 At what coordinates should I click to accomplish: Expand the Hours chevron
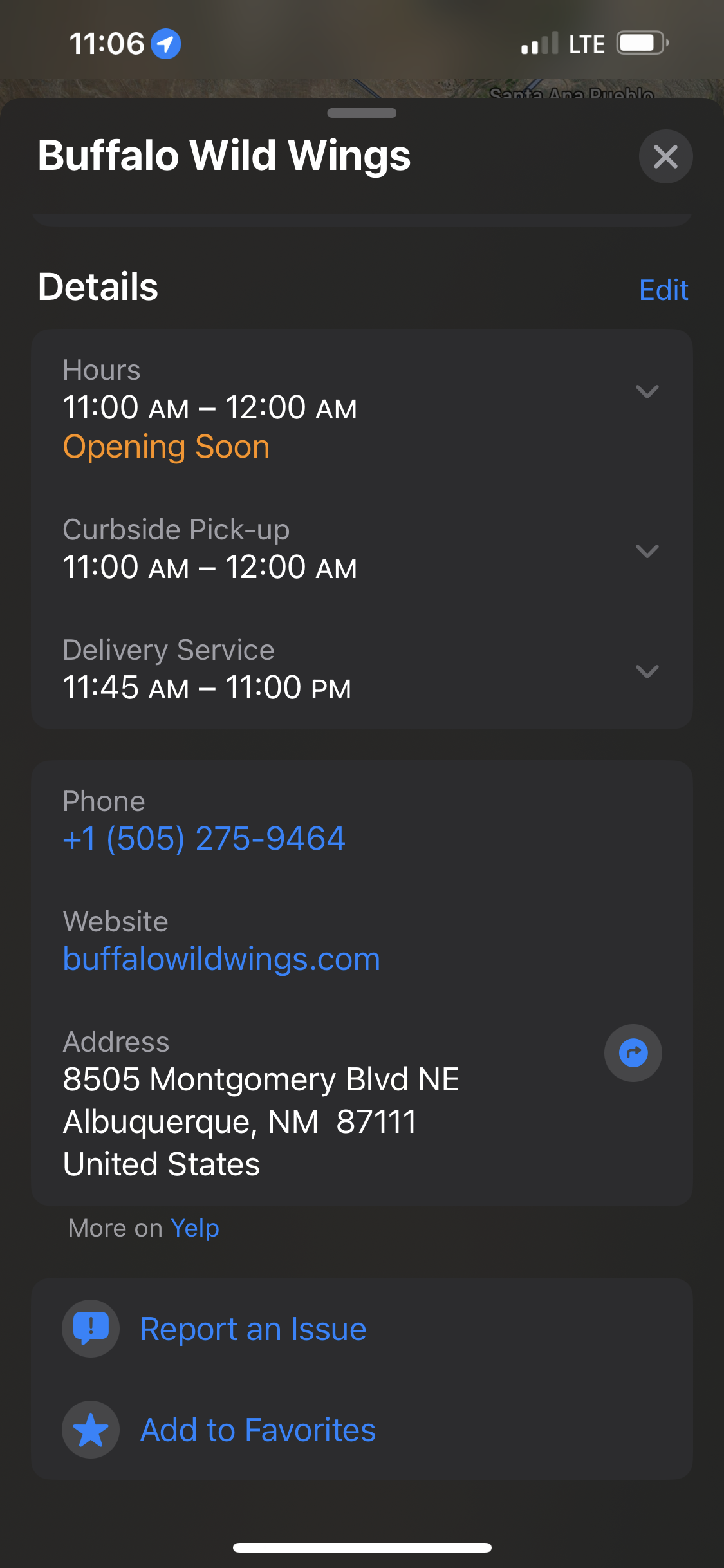click(x=647, y=391)
